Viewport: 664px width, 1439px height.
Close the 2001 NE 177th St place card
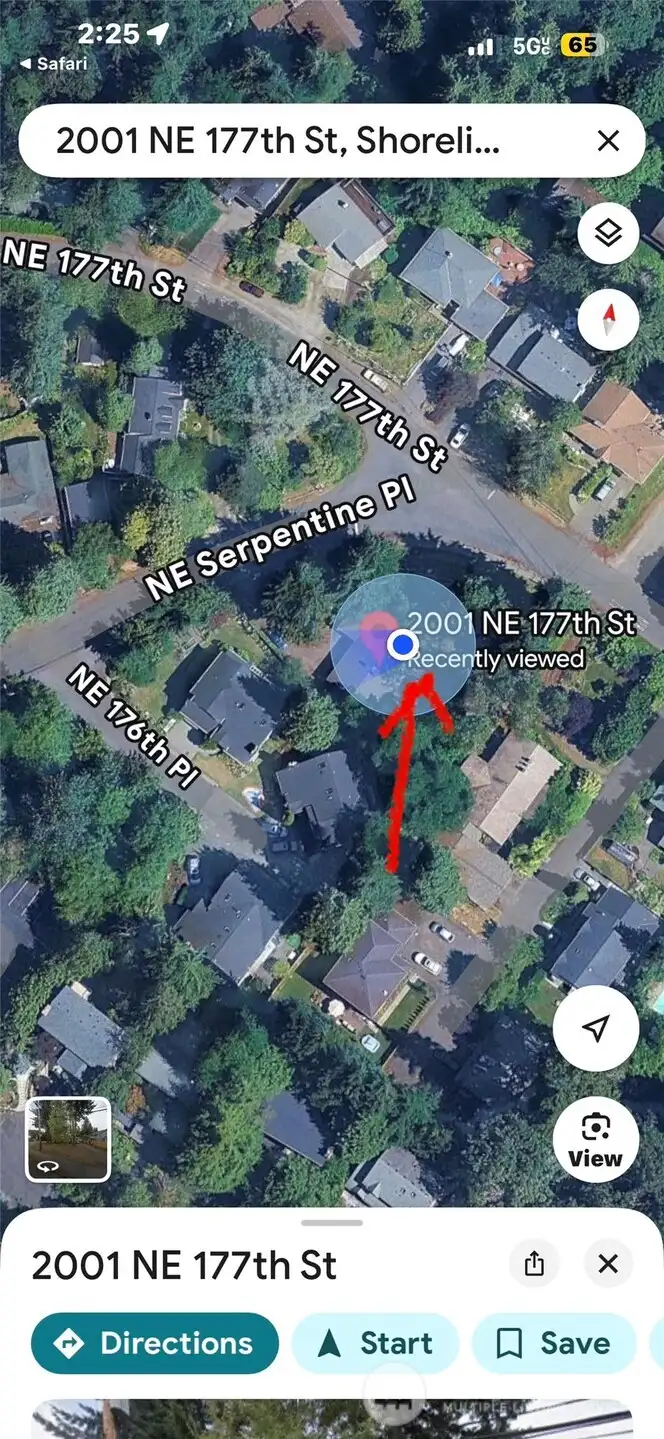pos(608,1264)
